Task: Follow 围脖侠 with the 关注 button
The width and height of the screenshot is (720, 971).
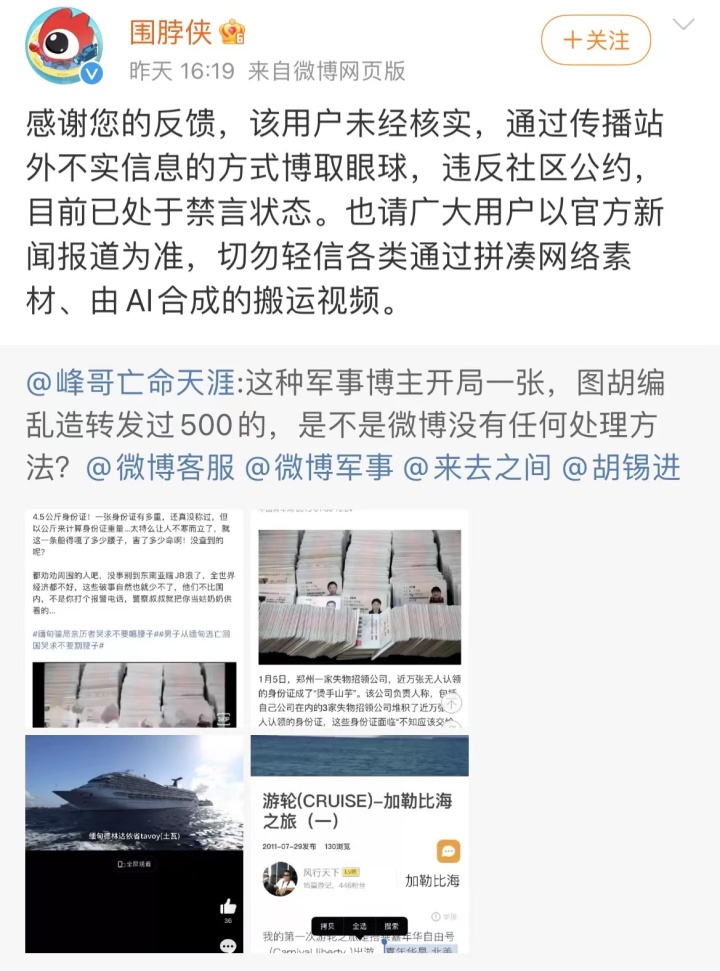Action: [x=596, y=40]
